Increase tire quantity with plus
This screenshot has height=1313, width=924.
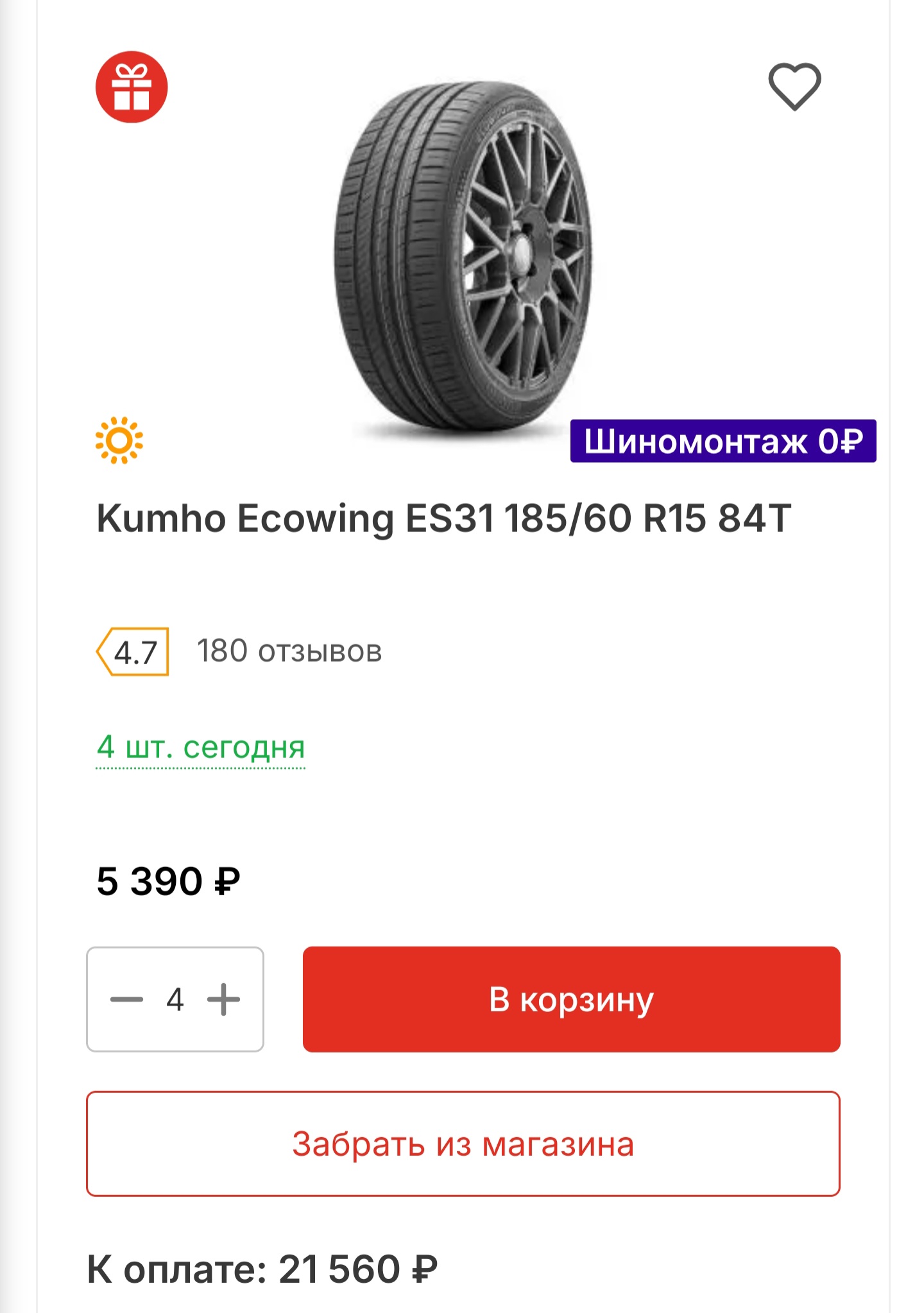pyautogui.click(x=223, y=999)
